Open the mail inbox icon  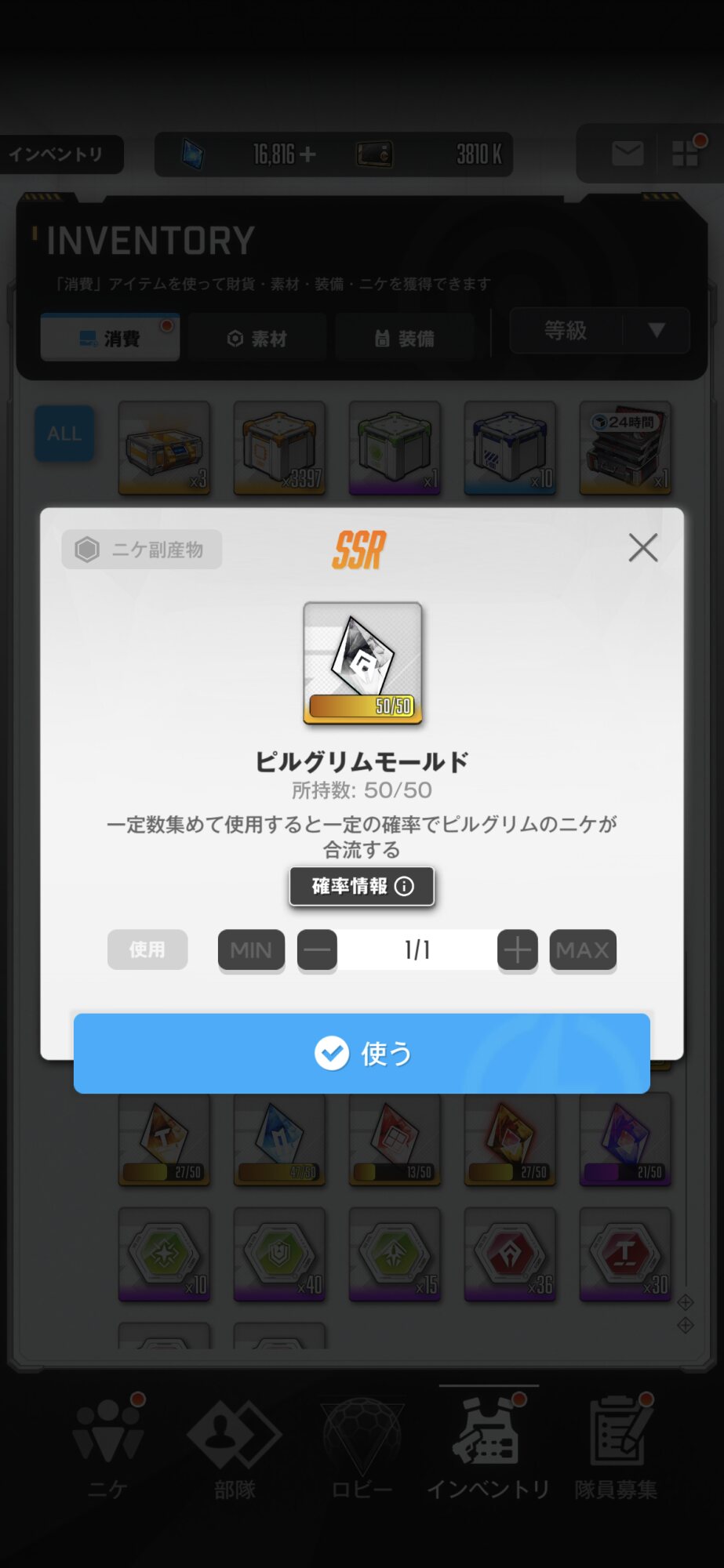[x=628, y=154]
